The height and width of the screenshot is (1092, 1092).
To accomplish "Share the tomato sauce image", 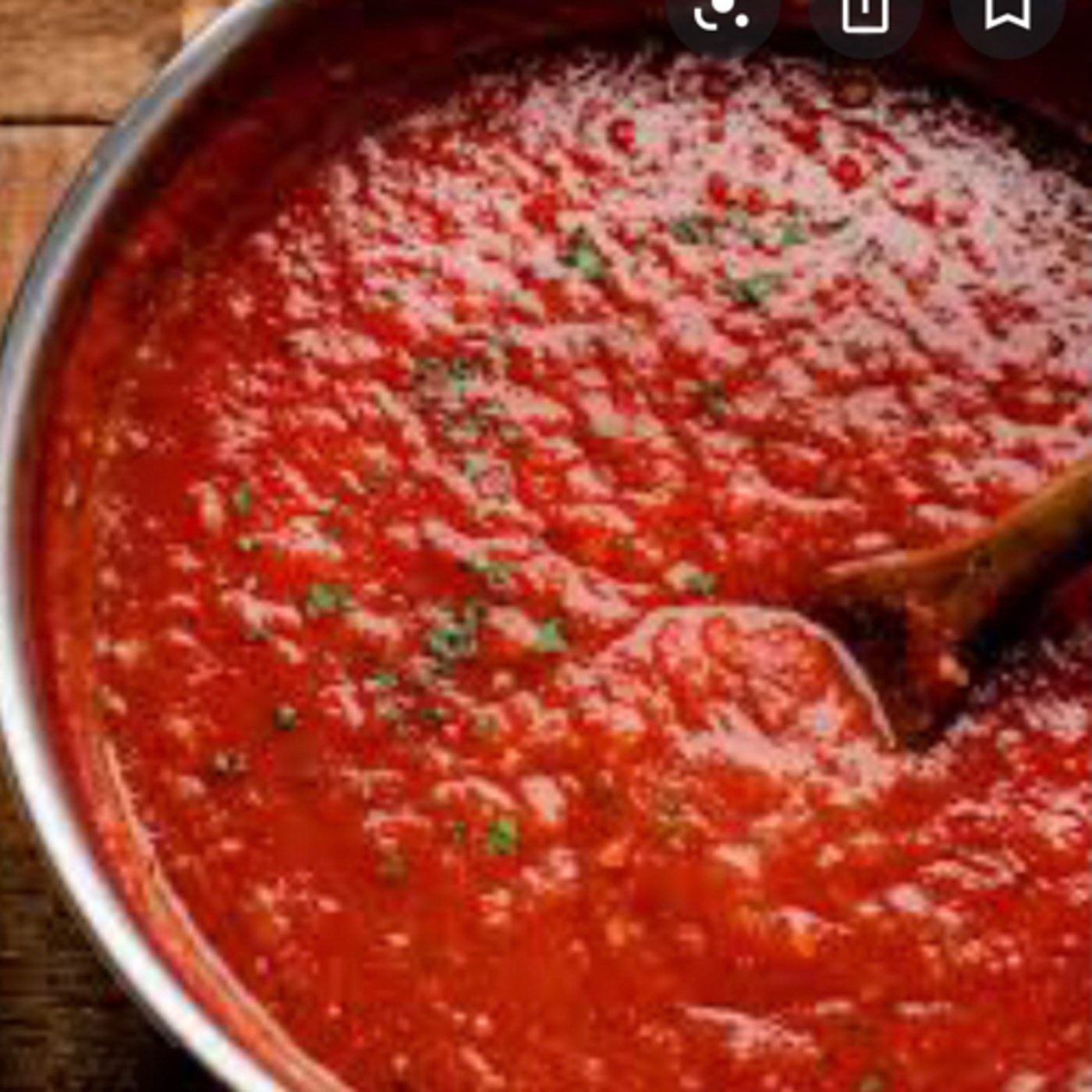I will tap(865, 17).
